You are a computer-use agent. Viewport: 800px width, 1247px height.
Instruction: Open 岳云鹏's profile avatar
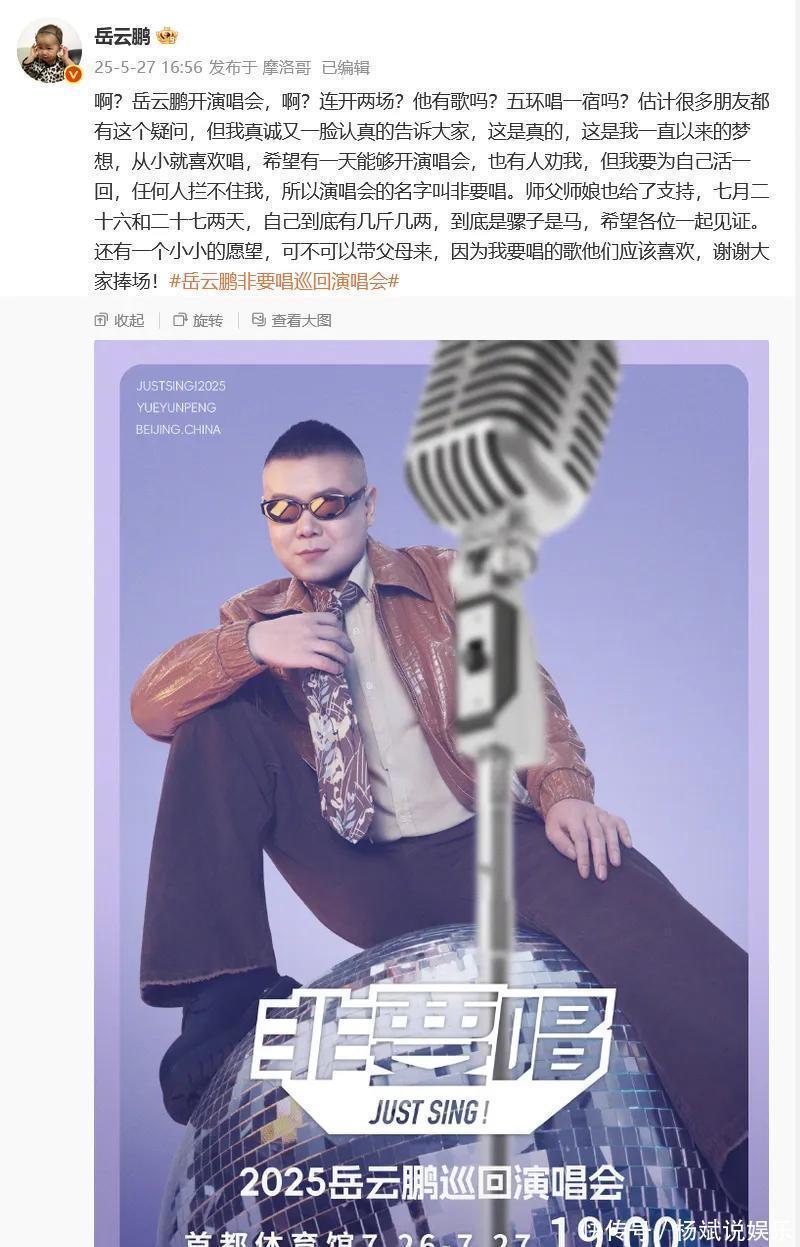click(49, 50)
